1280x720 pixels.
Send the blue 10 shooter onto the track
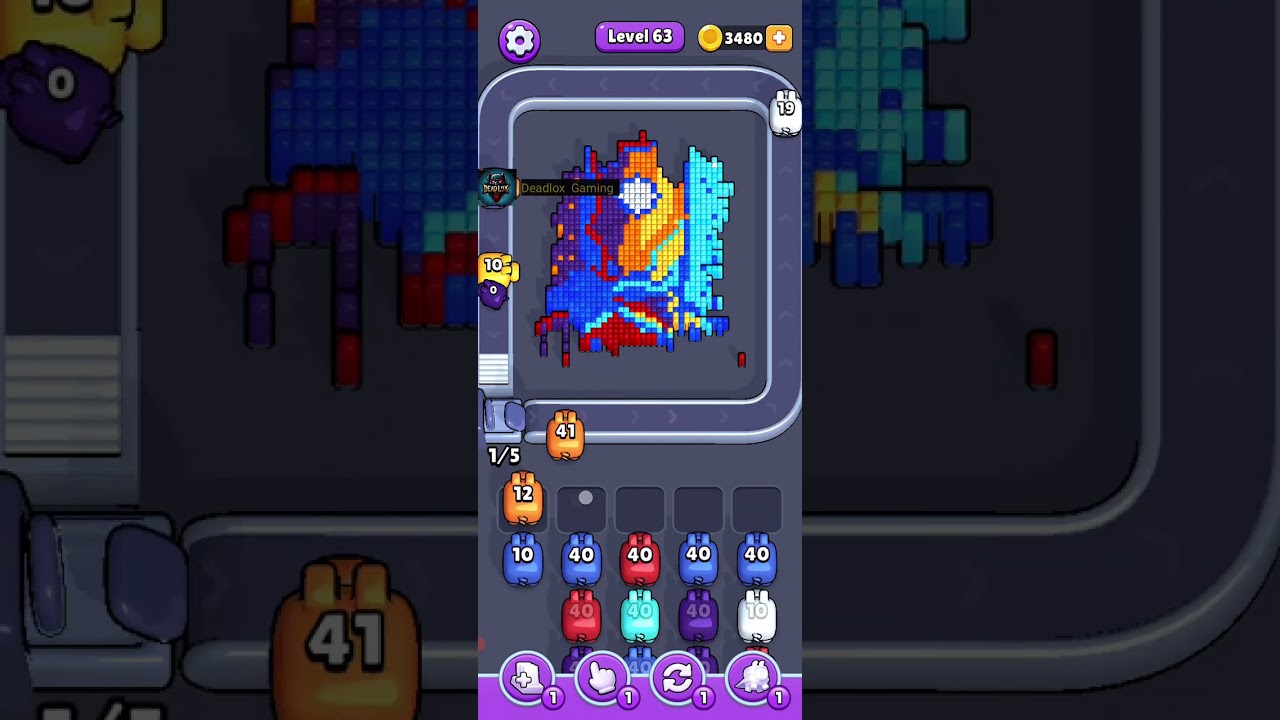(523, 559)
